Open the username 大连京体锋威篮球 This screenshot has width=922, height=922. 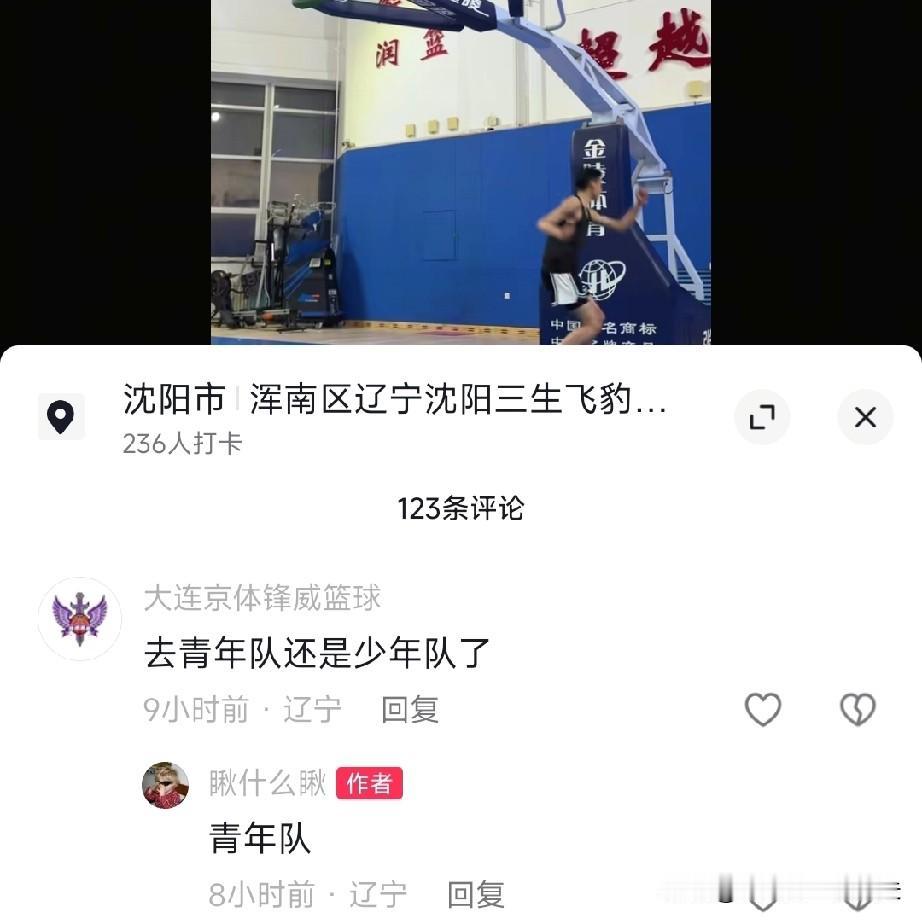click(x=262, y=598)
